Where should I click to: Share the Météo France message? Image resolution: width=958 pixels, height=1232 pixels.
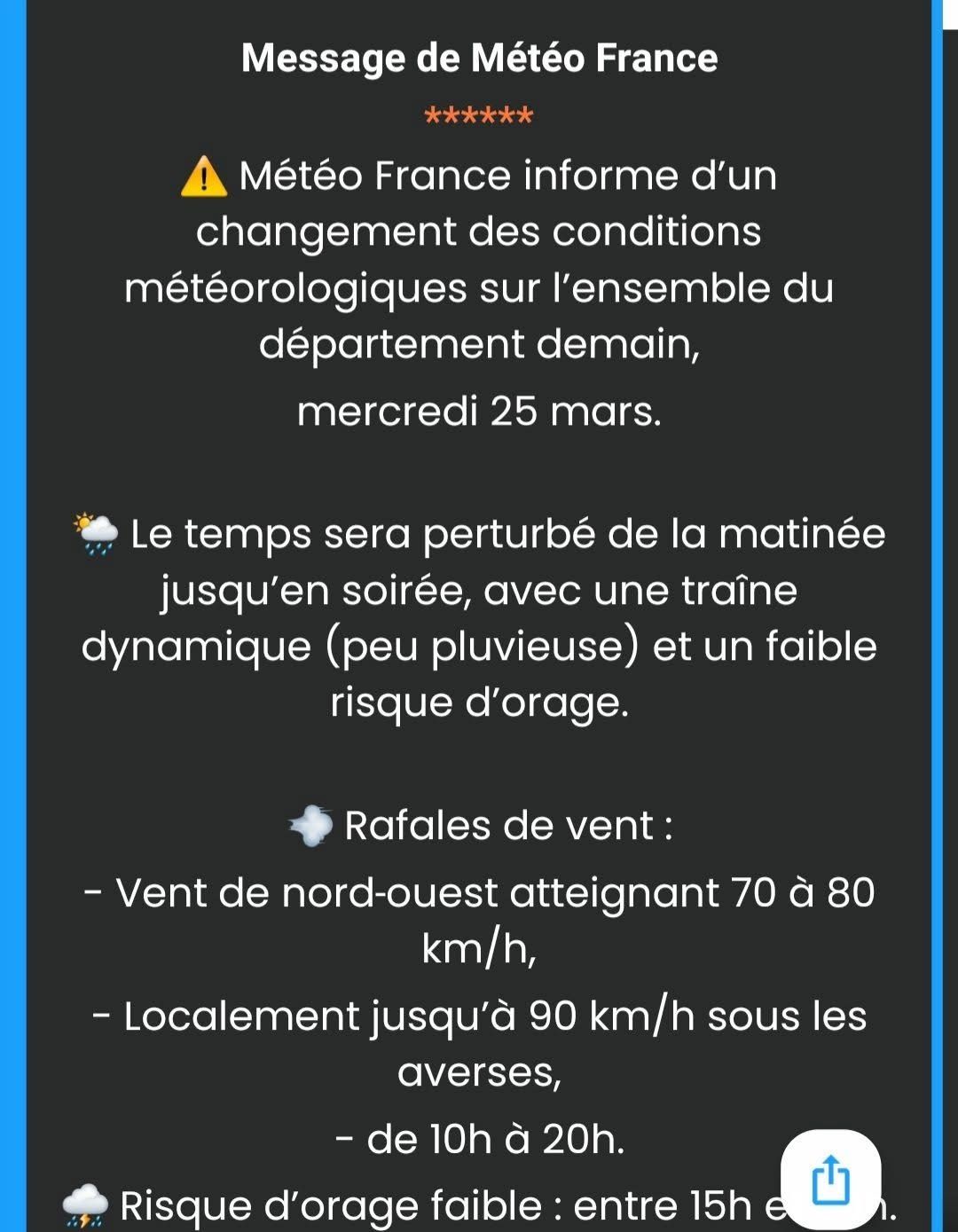(830, 1181)
